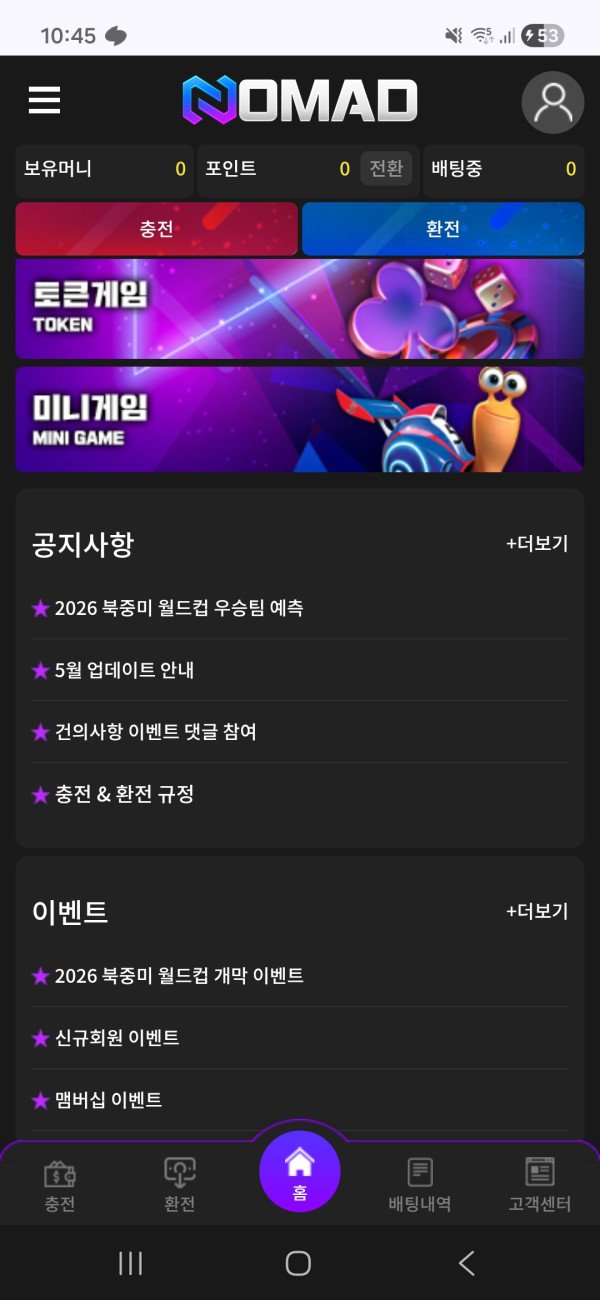Tap the blue 환전 button under the balance
Image resolution: width=600 pixels, height=1300 pixels.
443,229
